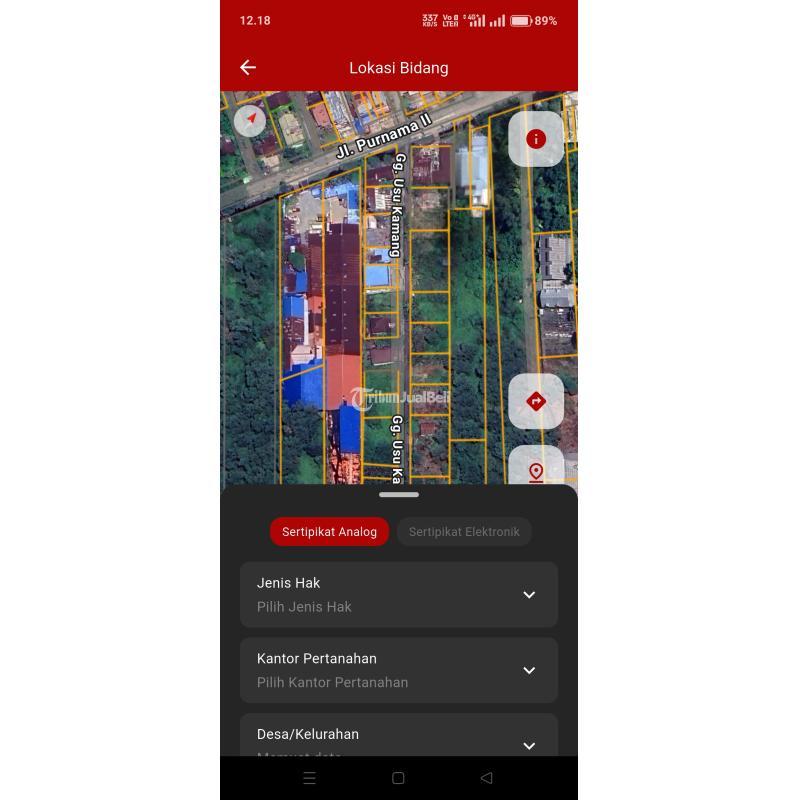
Task: Open the info button on the map
Action: [x=536, y=139]
